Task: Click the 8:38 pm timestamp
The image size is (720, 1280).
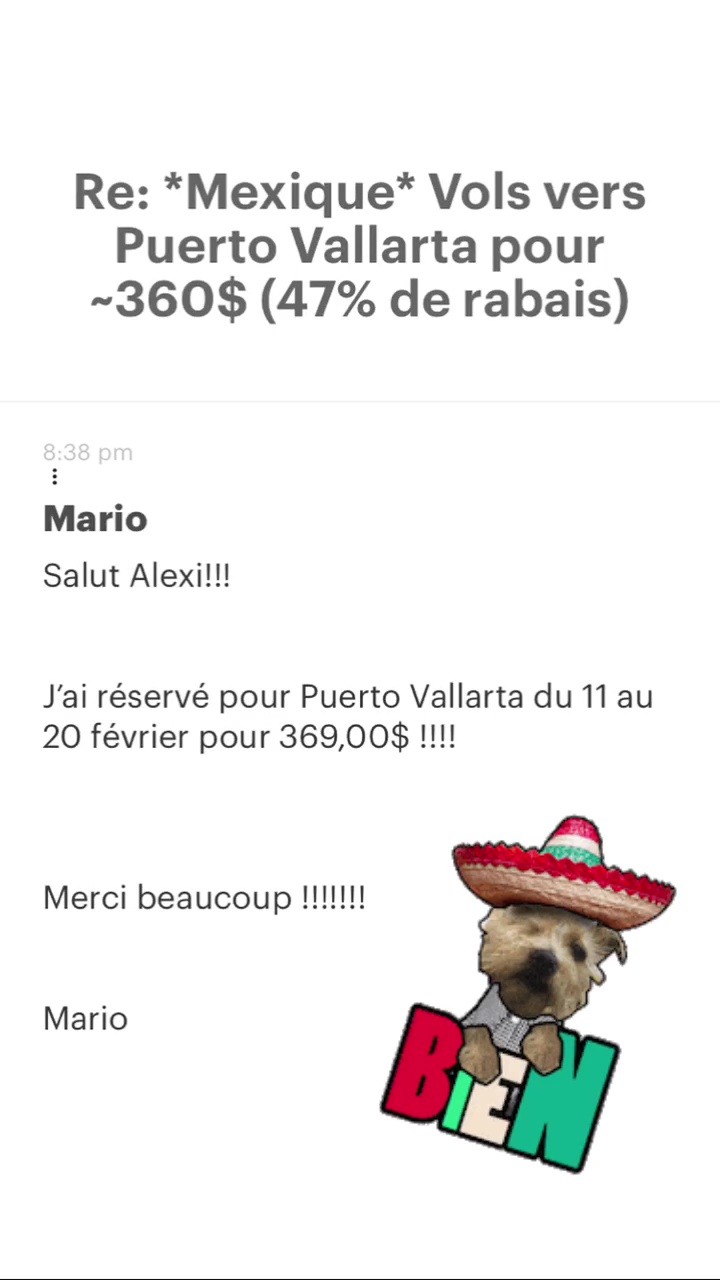Action: (x=88, y=452)
